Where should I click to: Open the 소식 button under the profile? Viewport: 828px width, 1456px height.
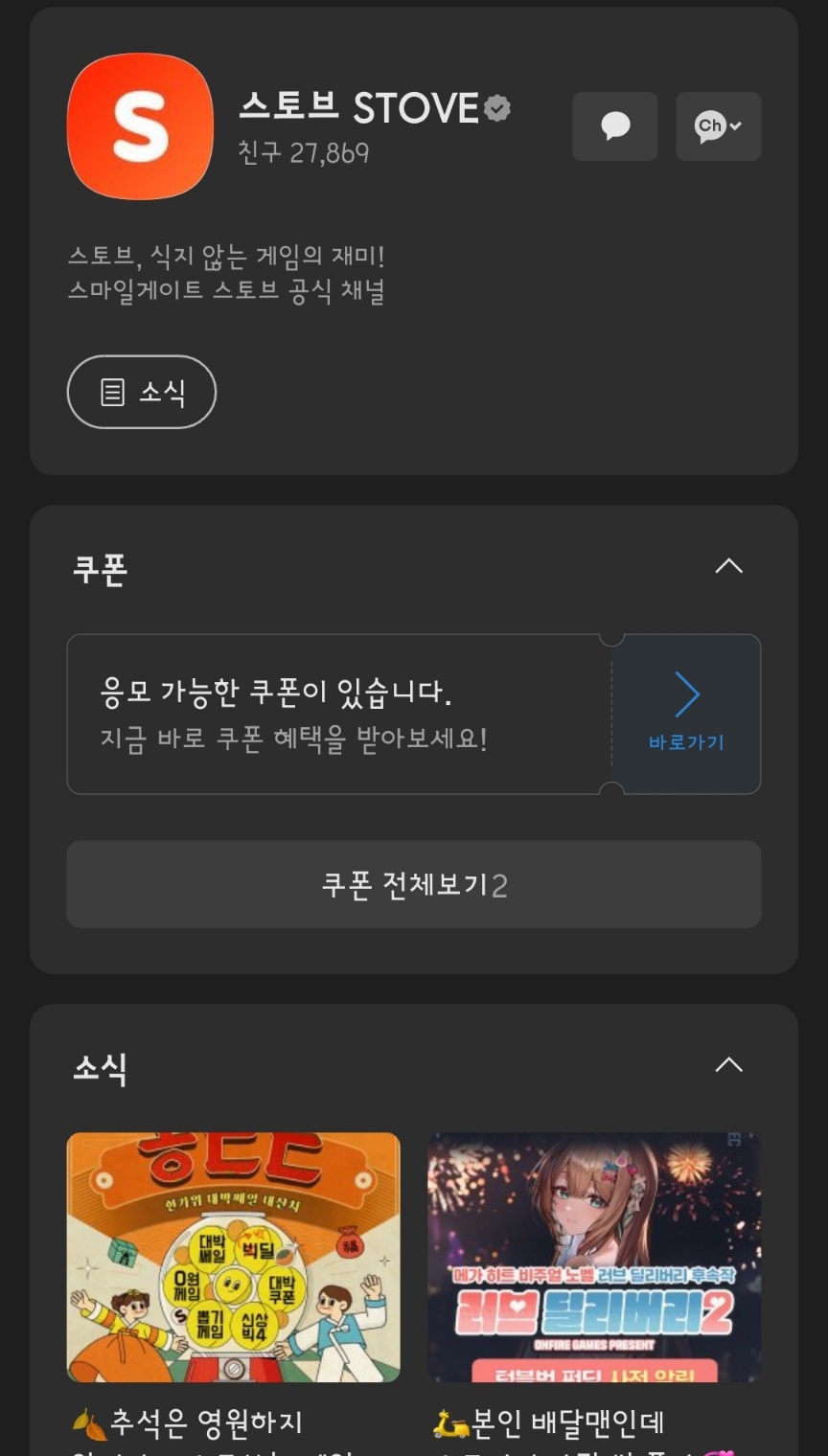pyautogui.click(x=142, y=392)
